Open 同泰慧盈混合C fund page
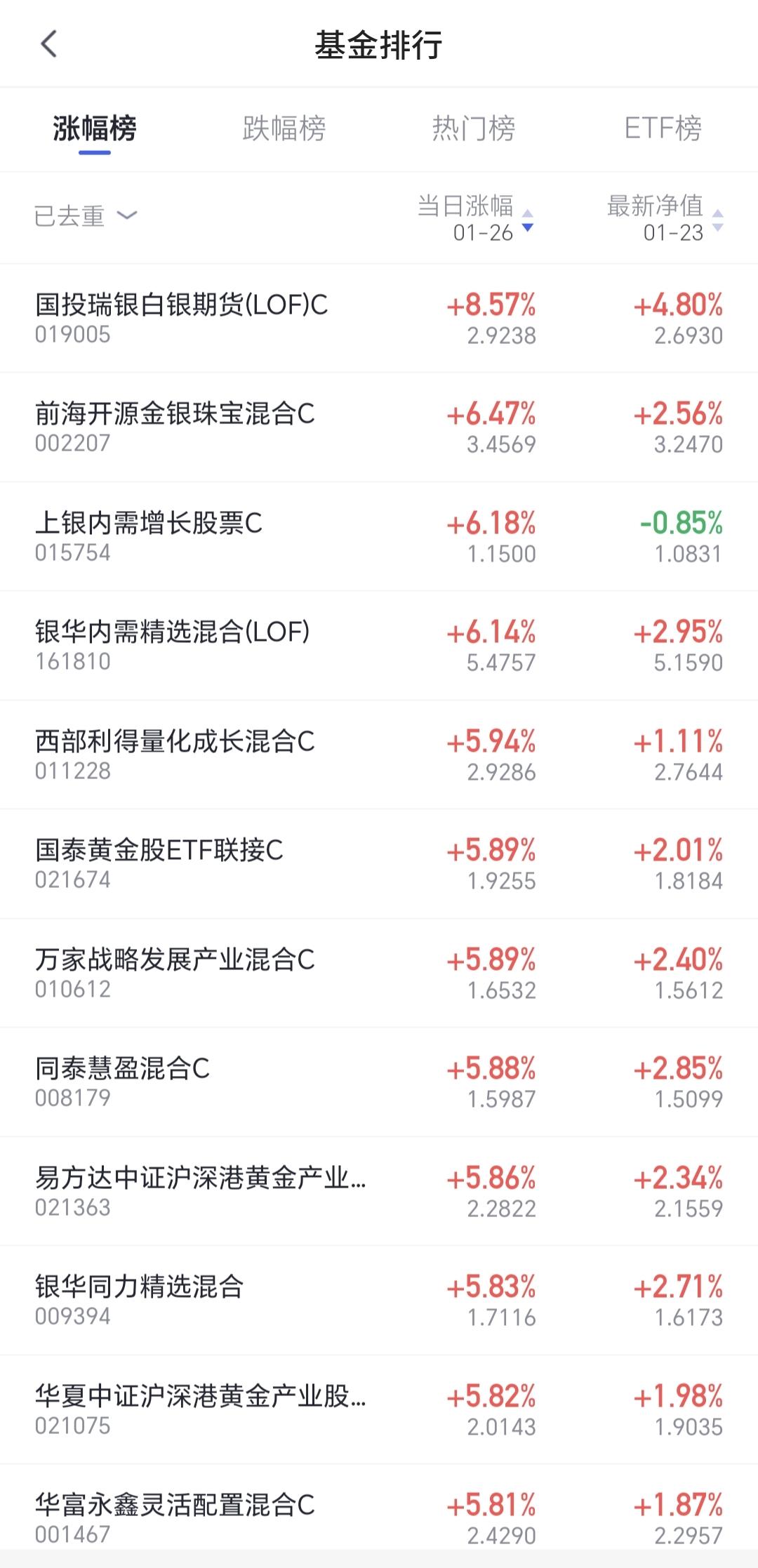The width and height of the screenshot is (758, 1568). (123, 1081)
